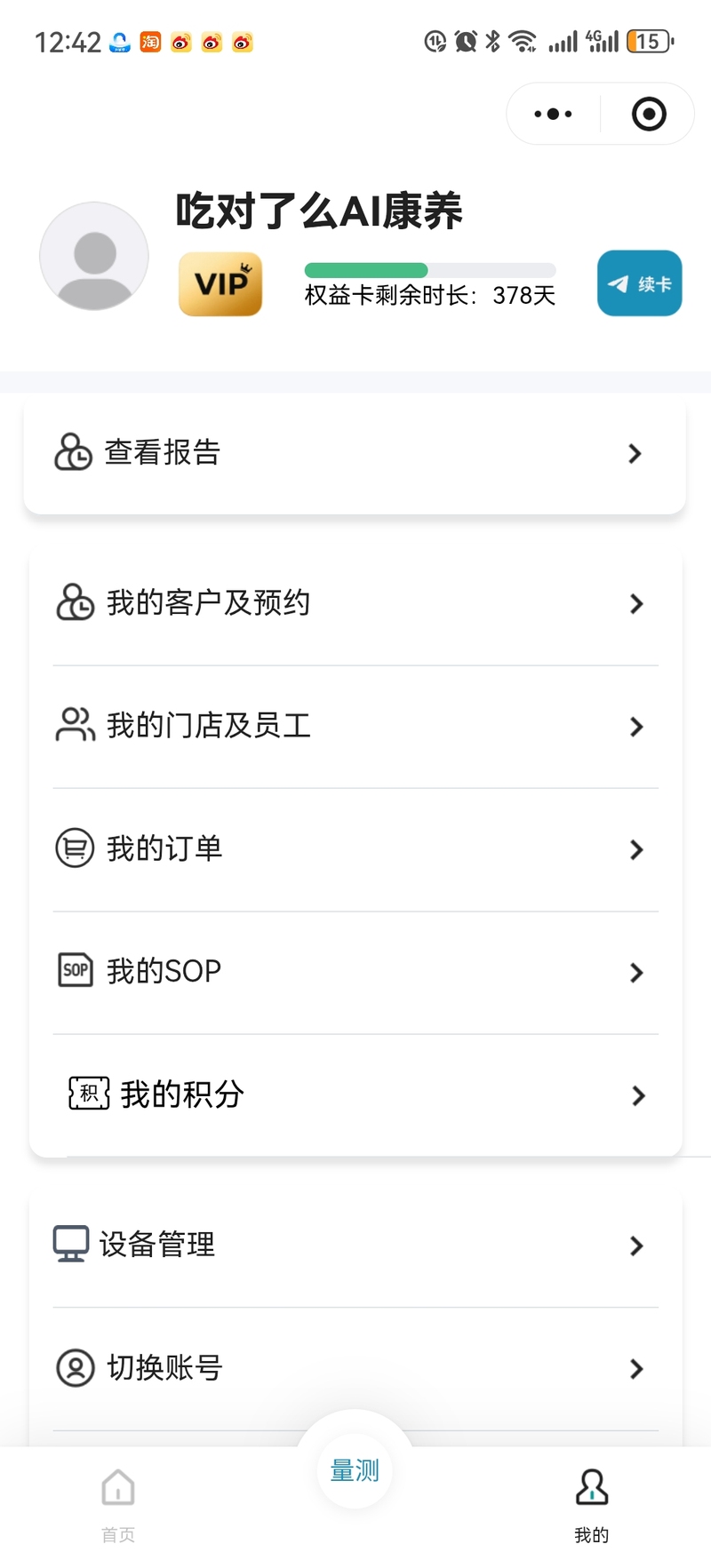
Task: View 我的积分 points
Action: click(355, 1094)
